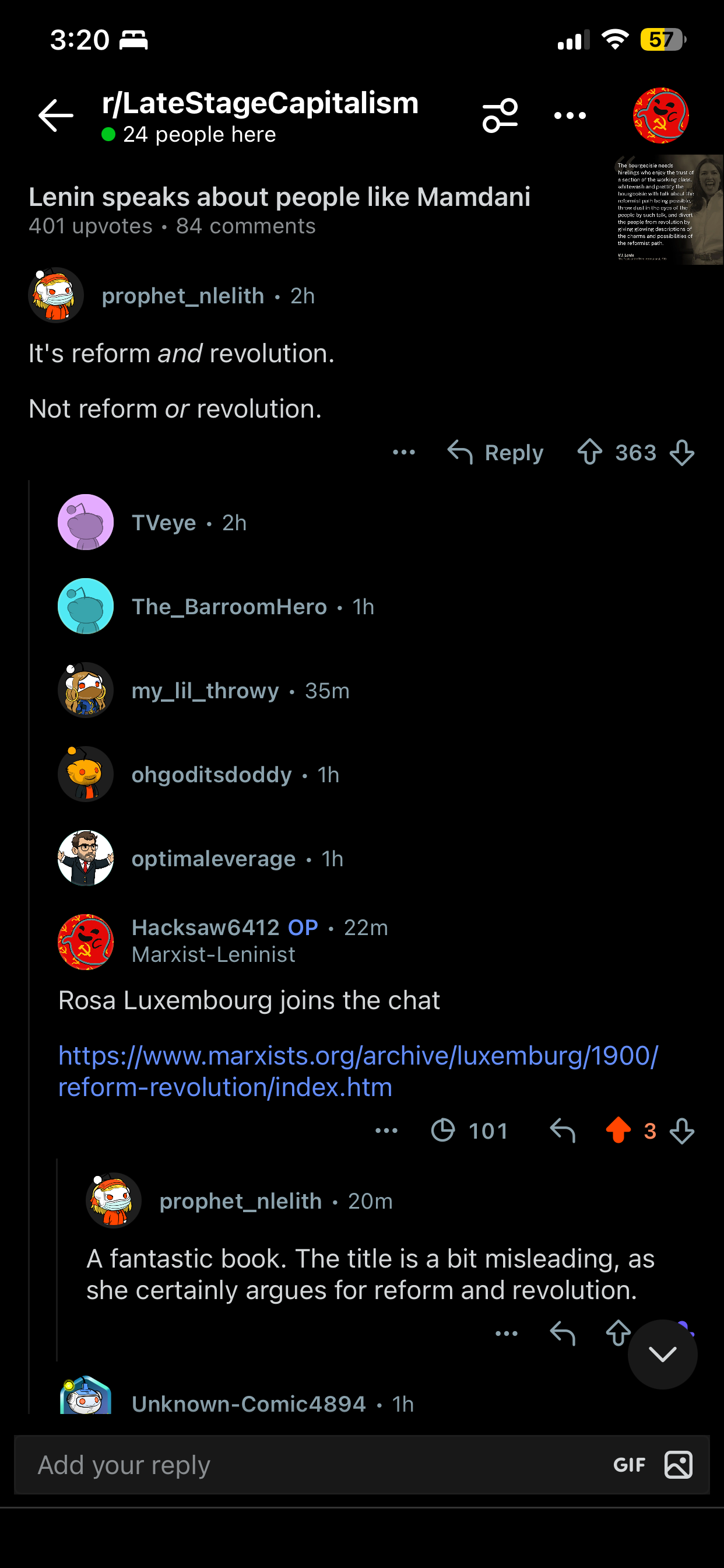This screenshot has width=724, height=1568.
Task: Open the comment sort options icon
Action: pyautogui.click(x=500, y=115)
